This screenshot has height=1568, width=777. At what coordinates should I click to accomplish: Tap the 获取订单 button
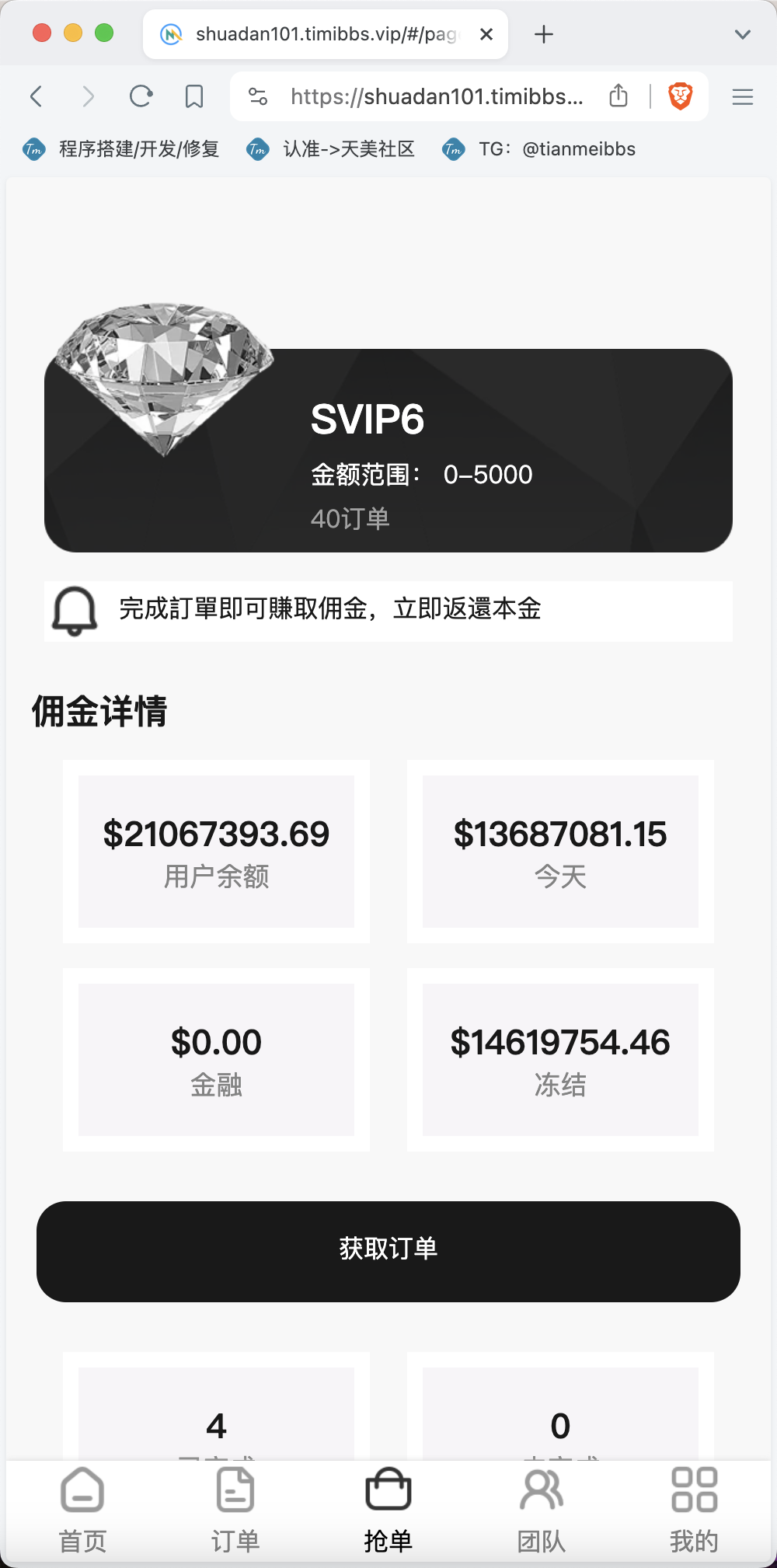point(388,1251)
